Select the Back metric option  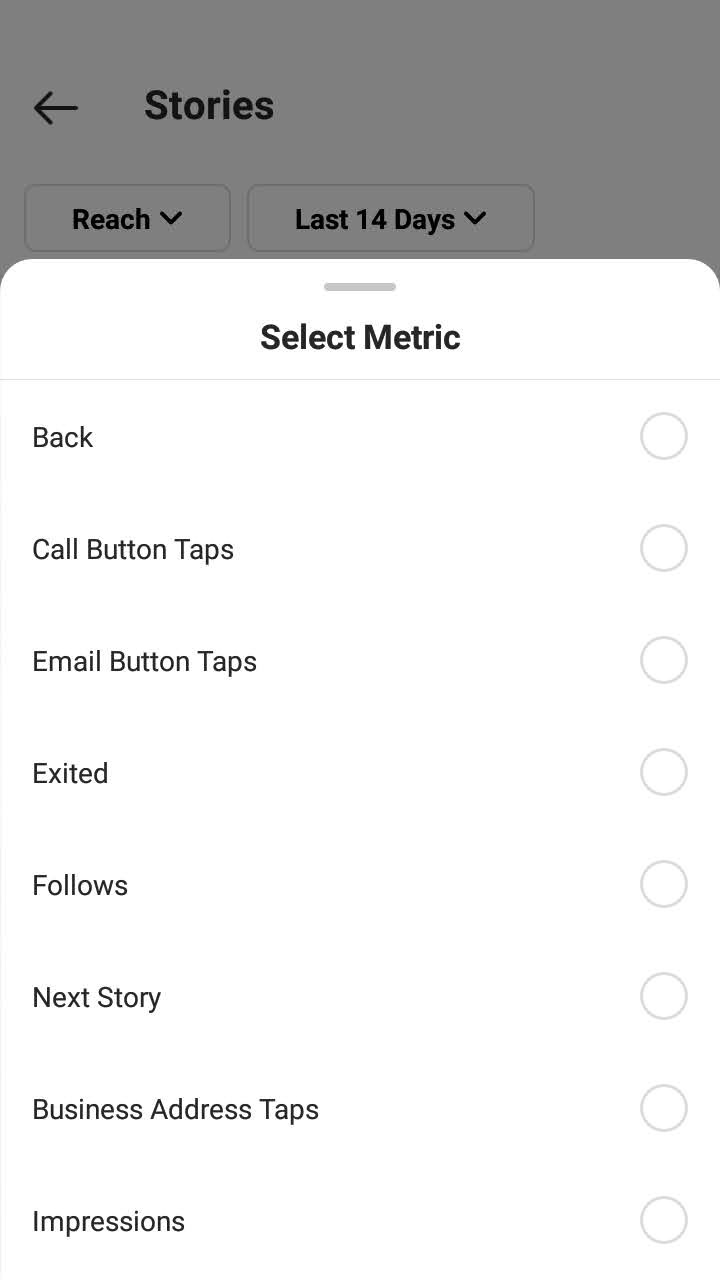tap(360, 437)
